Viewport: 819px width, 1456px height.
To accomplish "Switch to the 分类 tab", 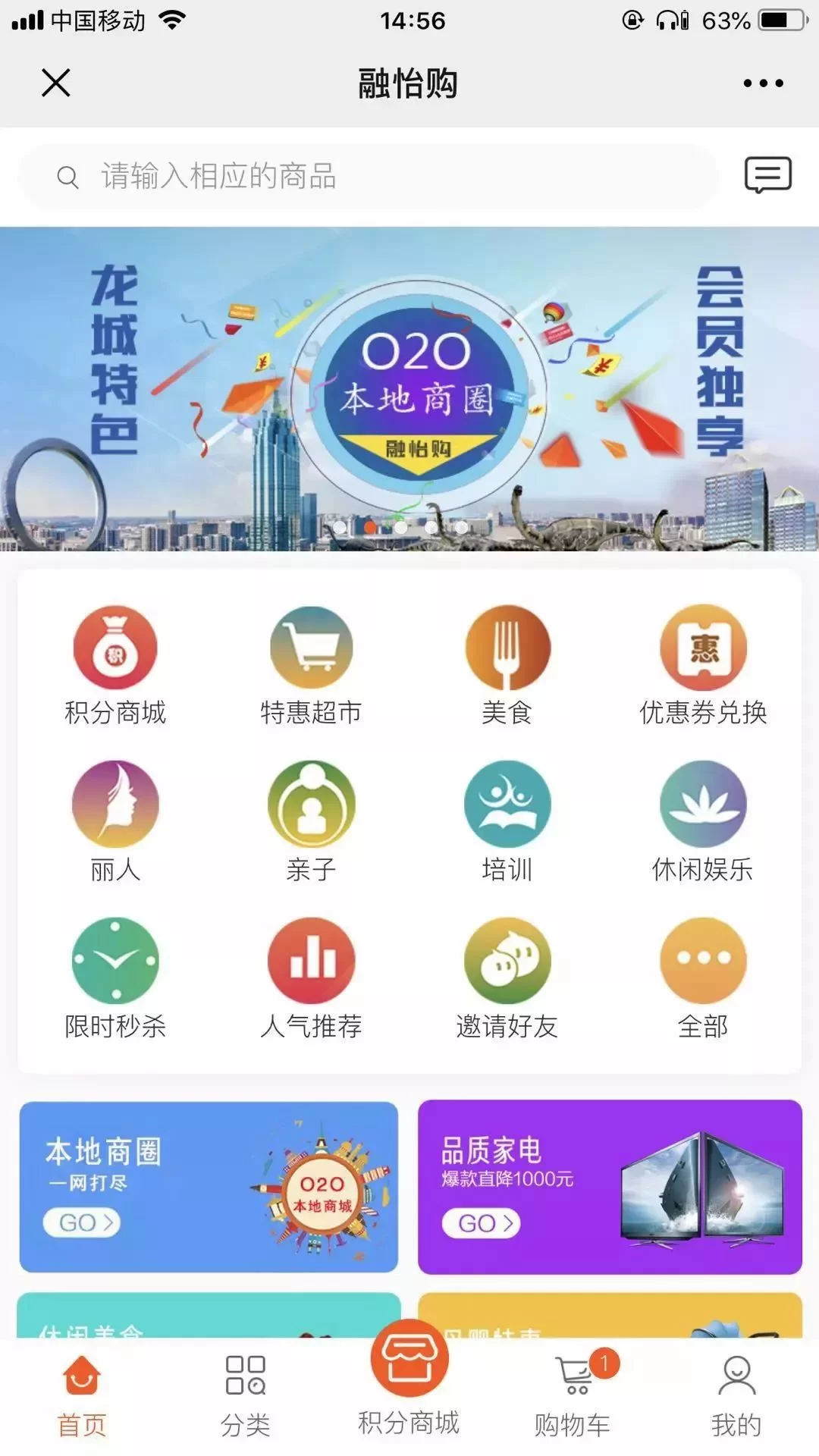I will (x=245, y=1397).
